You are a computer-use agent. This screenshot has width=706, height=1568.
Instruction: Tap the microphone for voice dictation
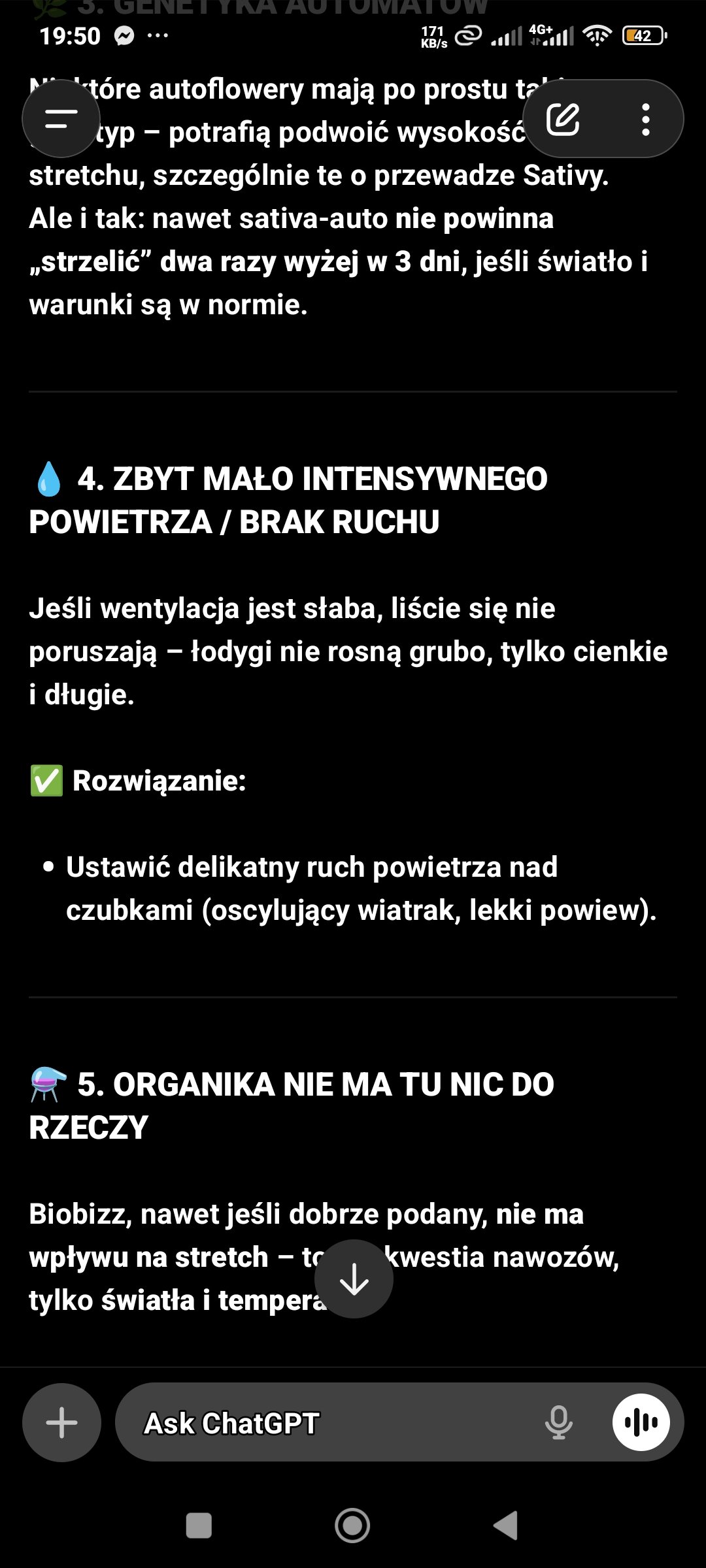559,1422
